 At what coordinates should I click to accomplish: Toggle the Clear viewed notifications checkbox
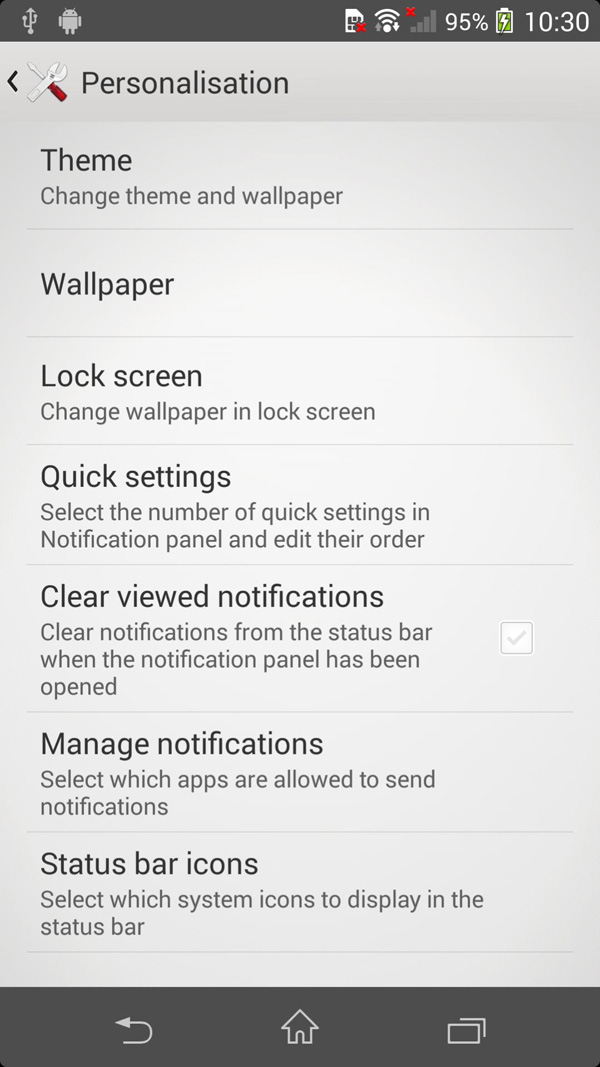(516, 638)
